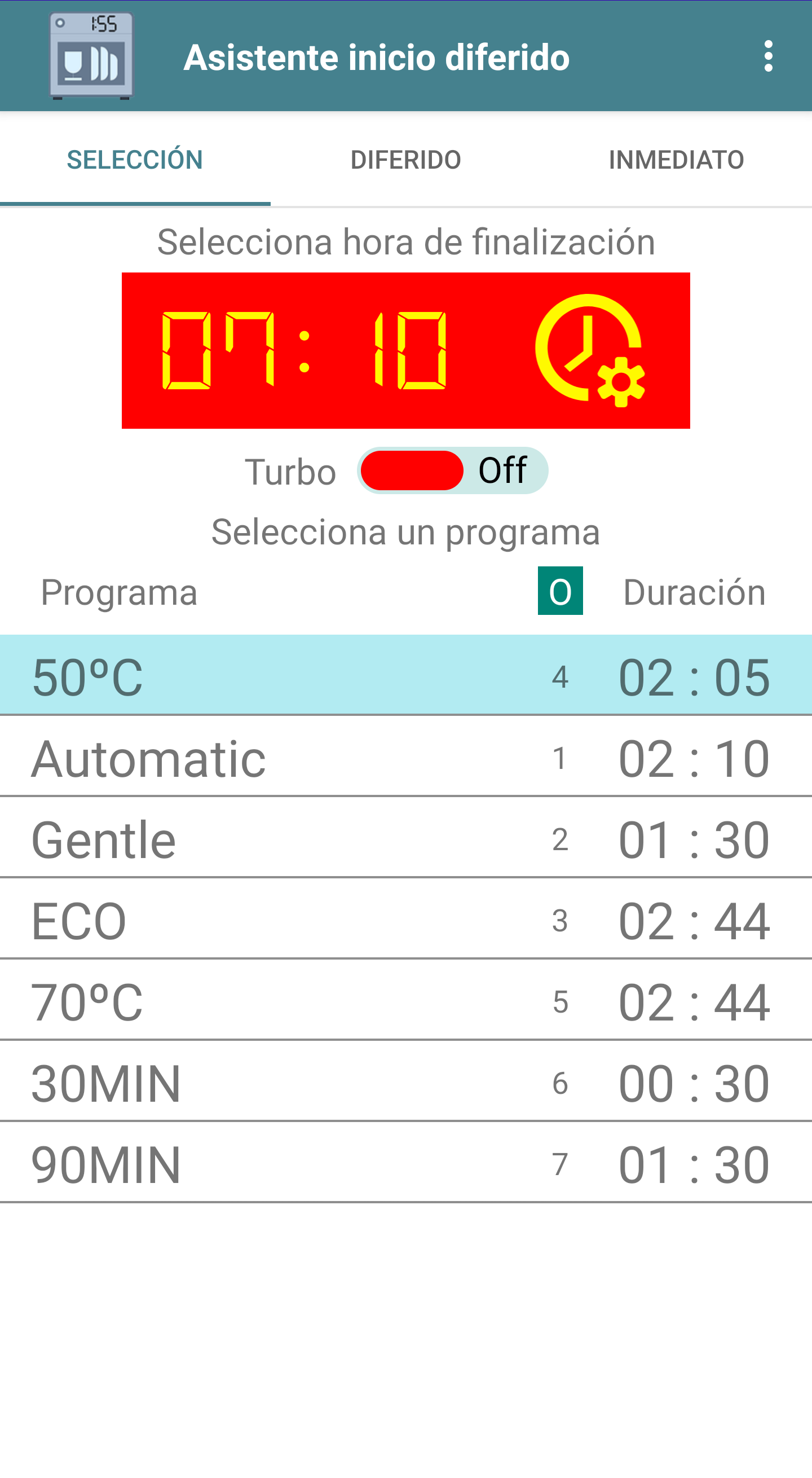
Task: Tap the green O order button
Action: [x=561, y=591]
